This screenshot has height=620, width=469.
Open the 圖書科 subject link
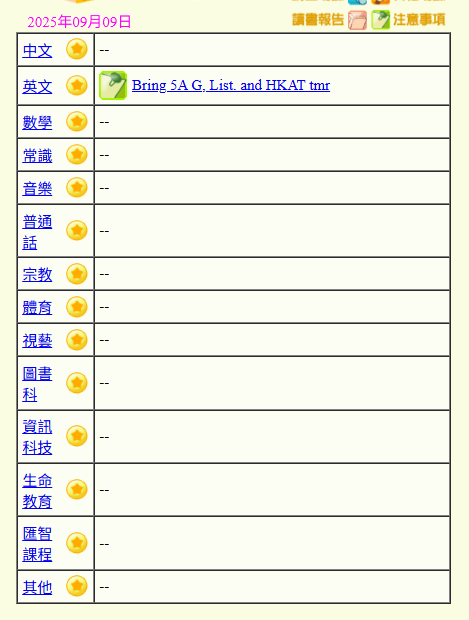click(x=37, y=384)
